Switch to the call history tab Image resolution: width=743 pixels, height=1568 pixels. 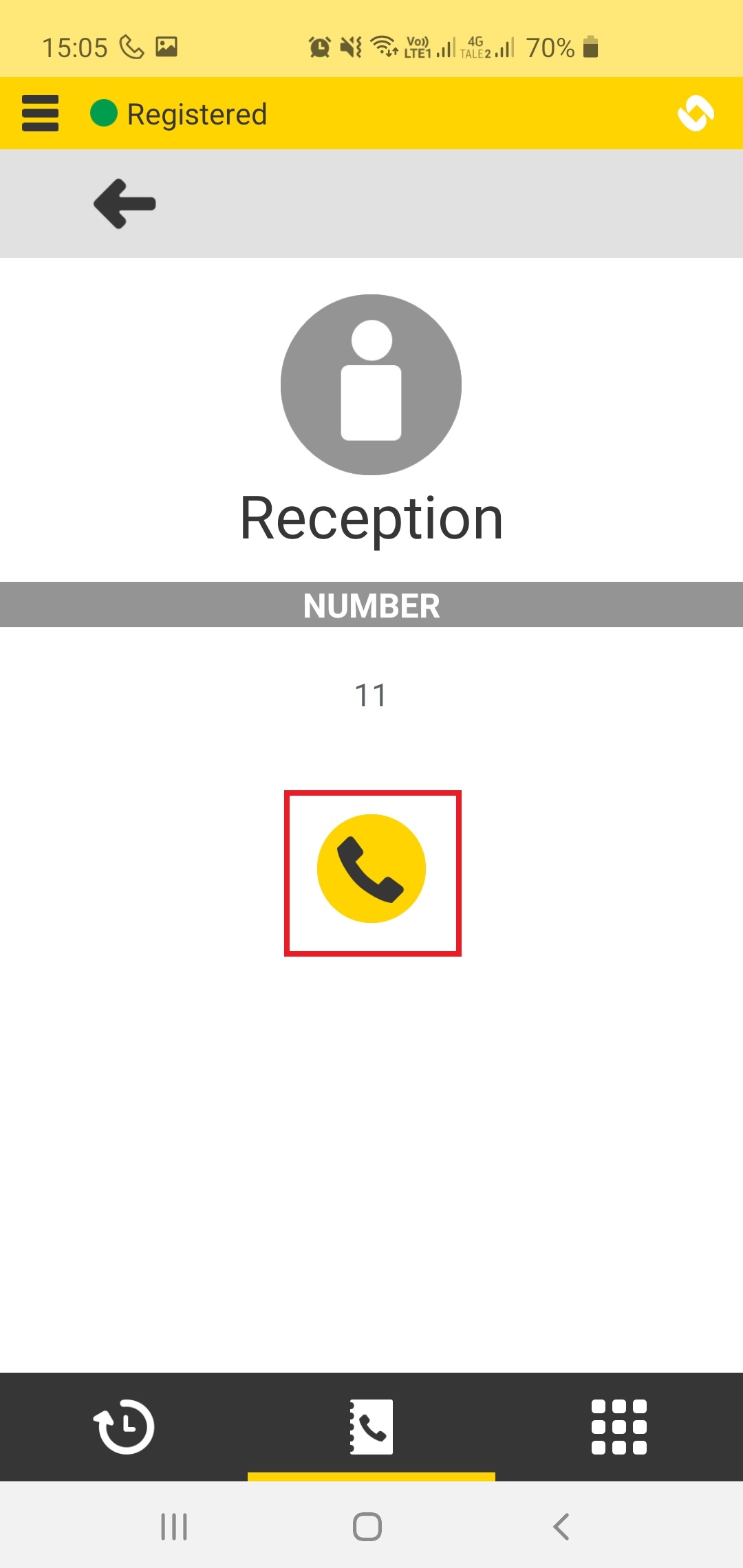tap(124, 1426)
